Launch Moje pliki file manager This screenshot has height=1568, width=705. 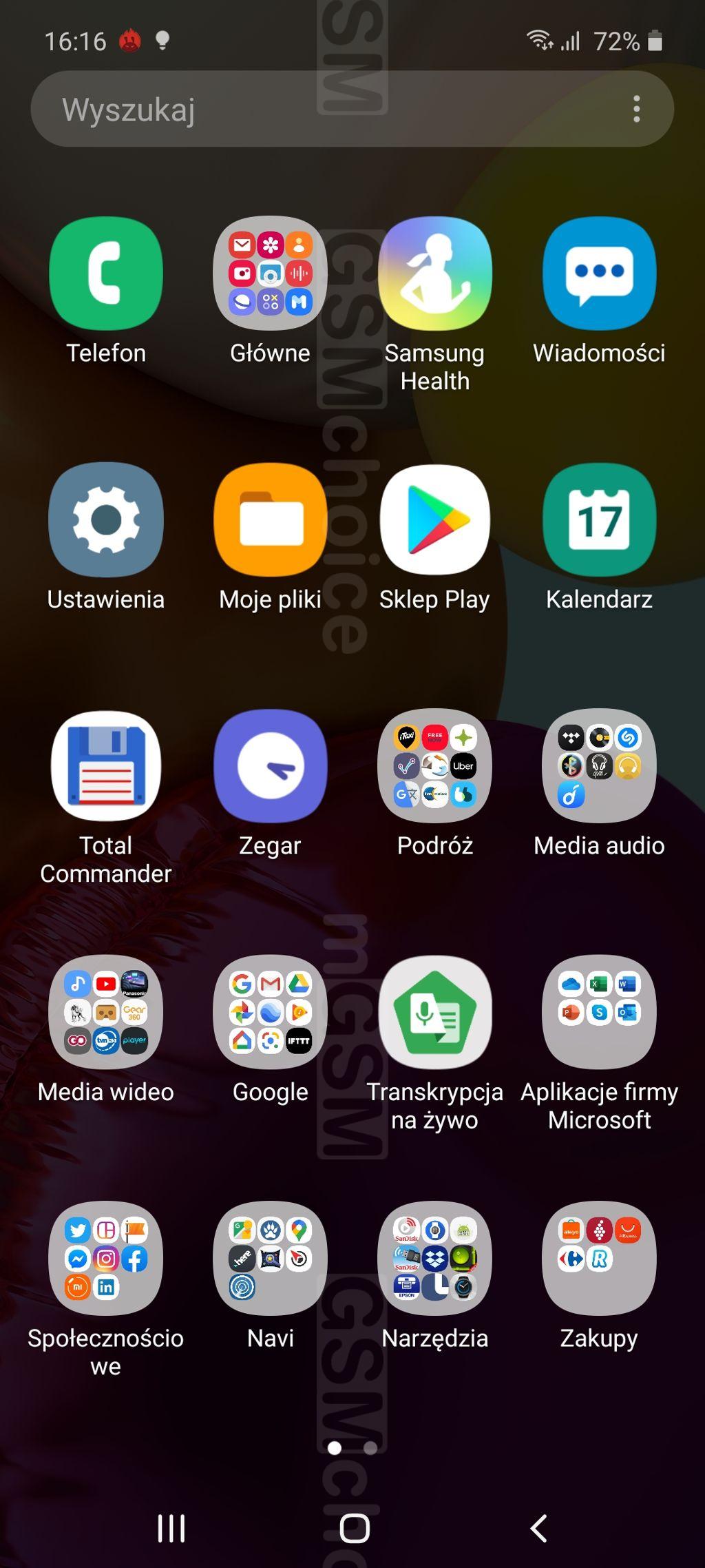[x=270, y=520]
